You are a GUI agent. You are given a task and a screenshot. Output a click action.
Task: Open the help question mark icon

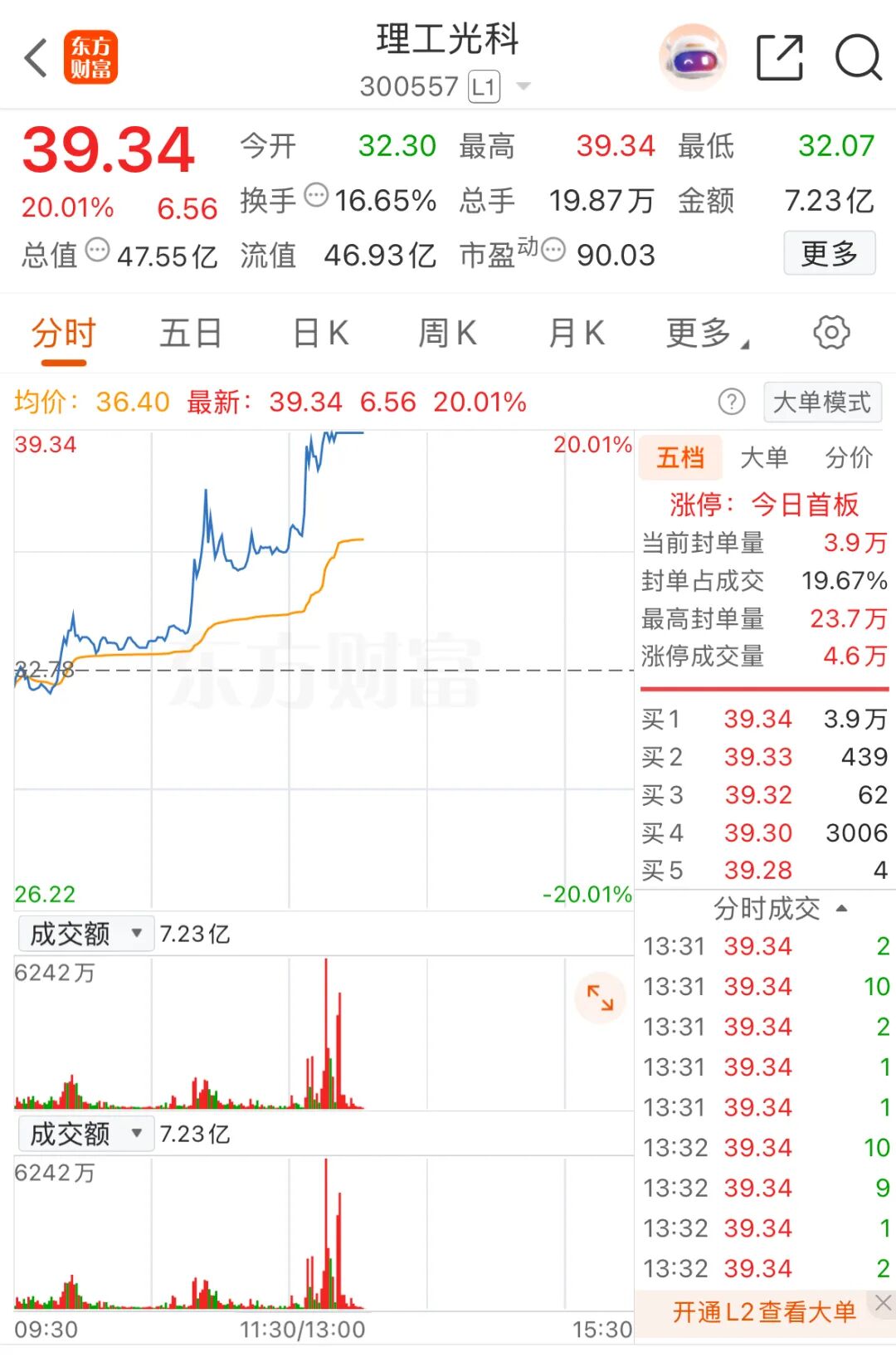click(x=731, y=403)
